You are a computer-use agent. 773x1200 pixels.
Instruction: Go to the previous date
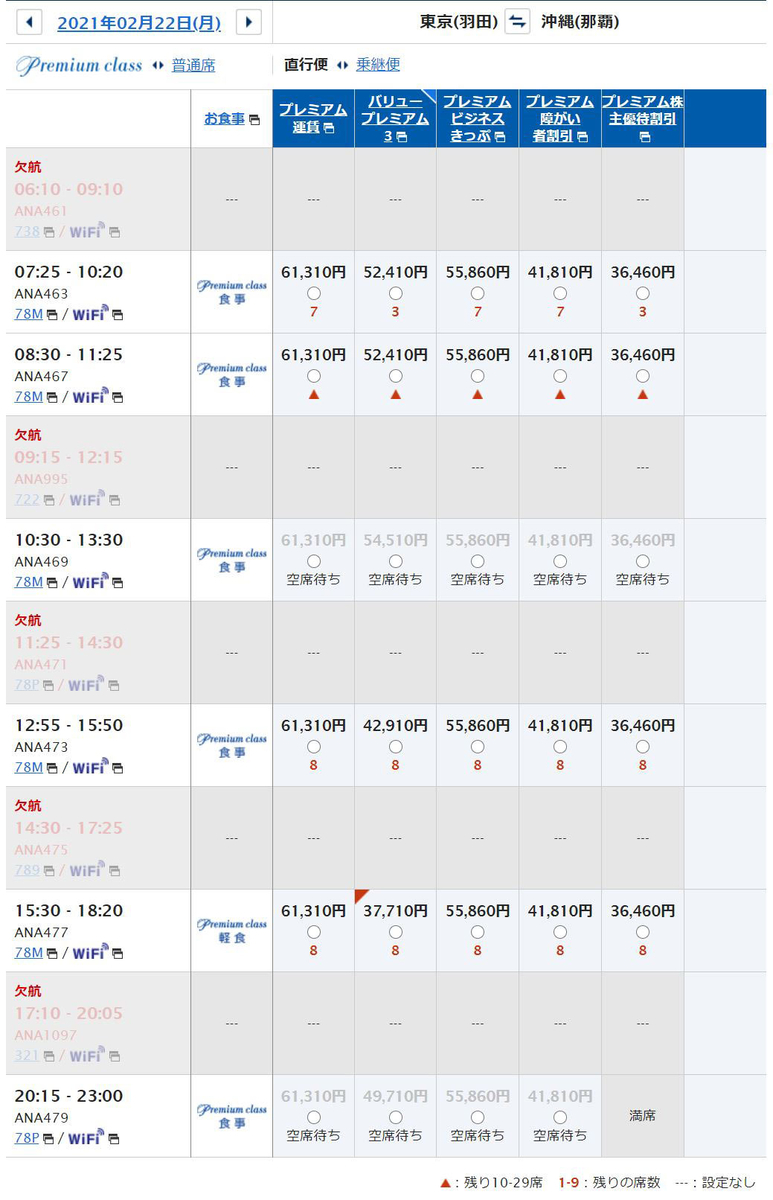[29, 22]
